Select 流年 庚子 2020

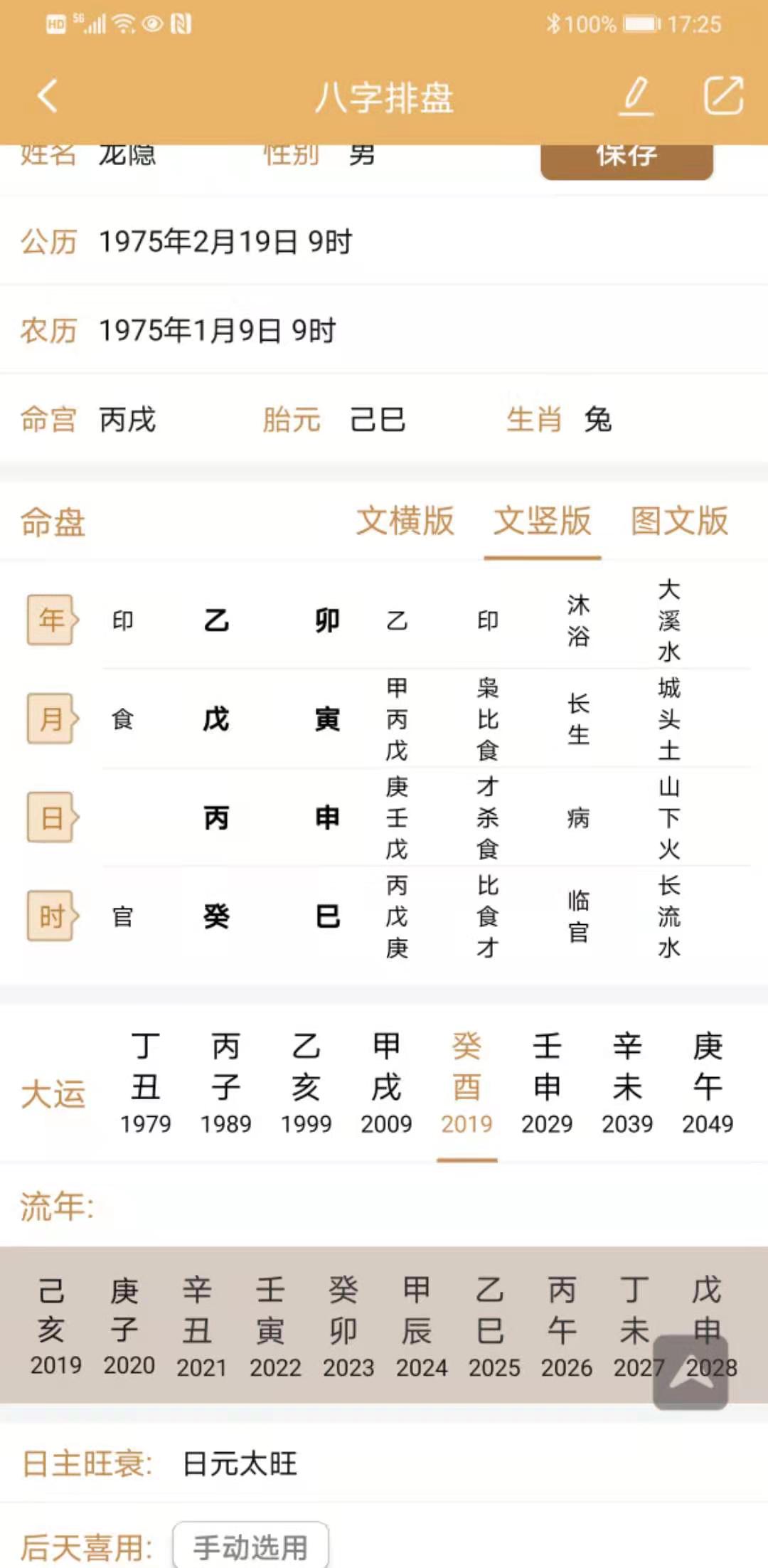(129, 1326)
